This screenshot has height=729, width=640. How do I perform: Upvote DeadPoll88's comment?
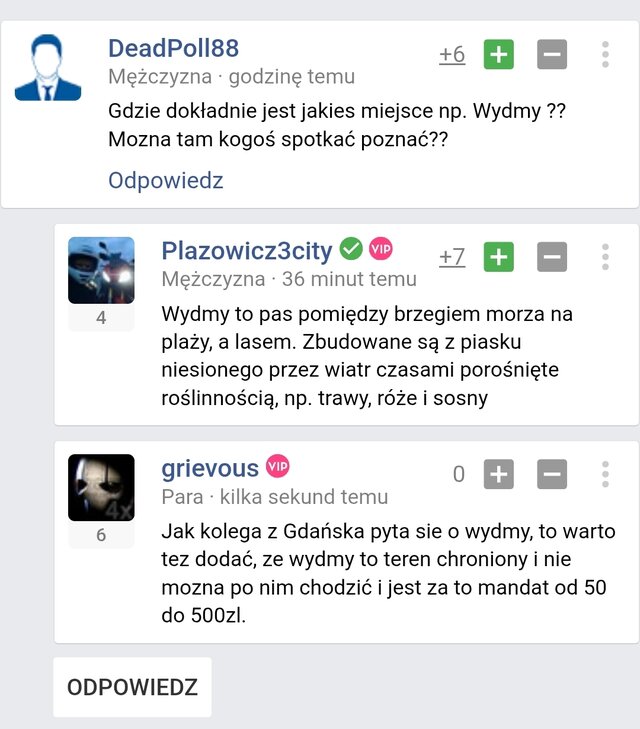point(498,54)
